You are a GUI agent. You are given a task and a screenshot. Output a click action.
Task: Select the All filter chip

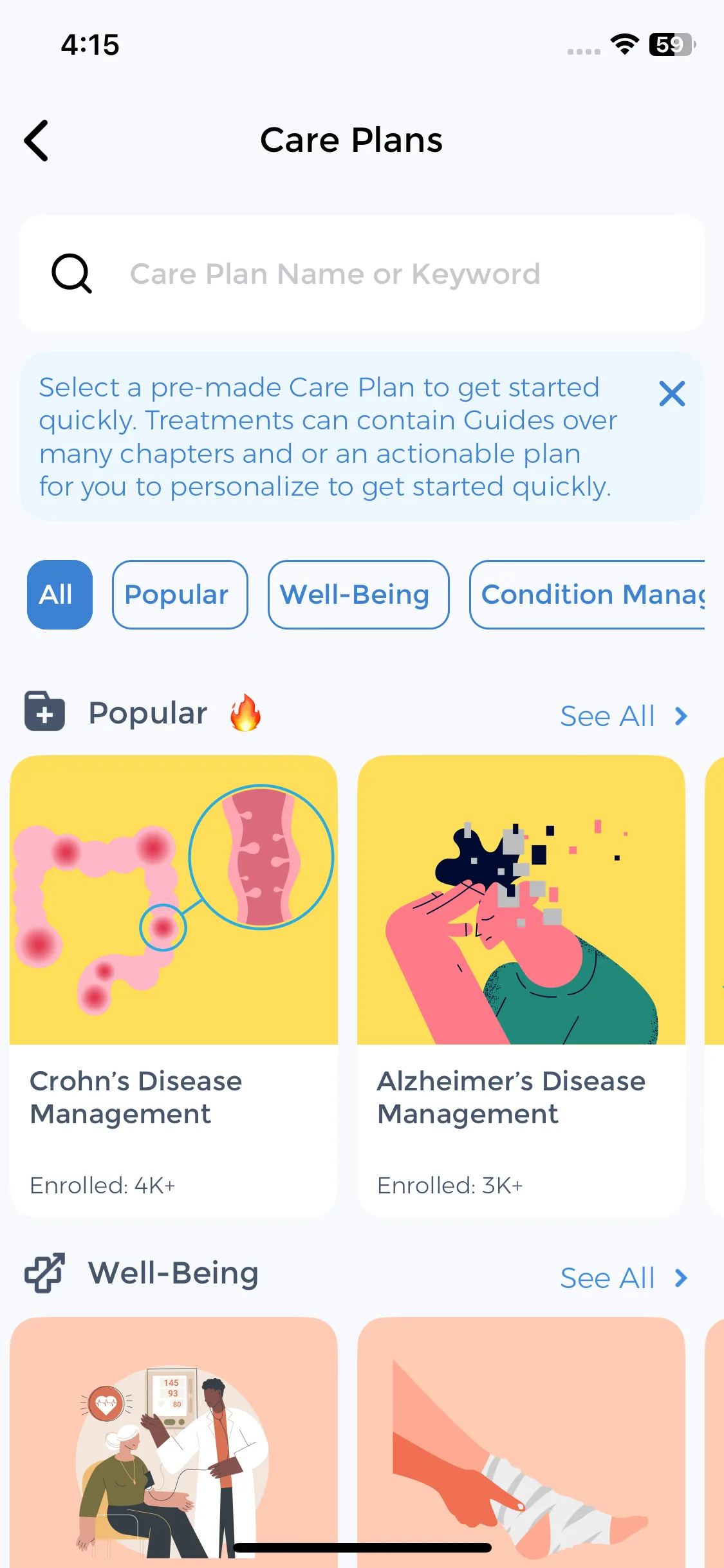(x=59, y=595)
